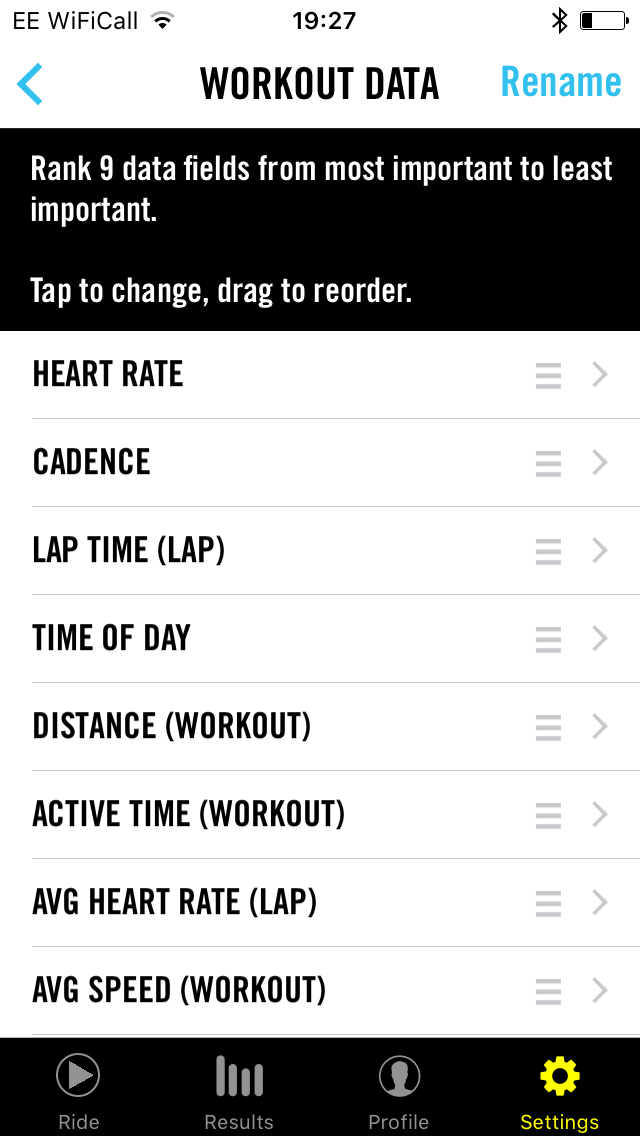Switch to the Results tab
The width and height of the screenshot is (640, 1136).
pos(239,1088)
